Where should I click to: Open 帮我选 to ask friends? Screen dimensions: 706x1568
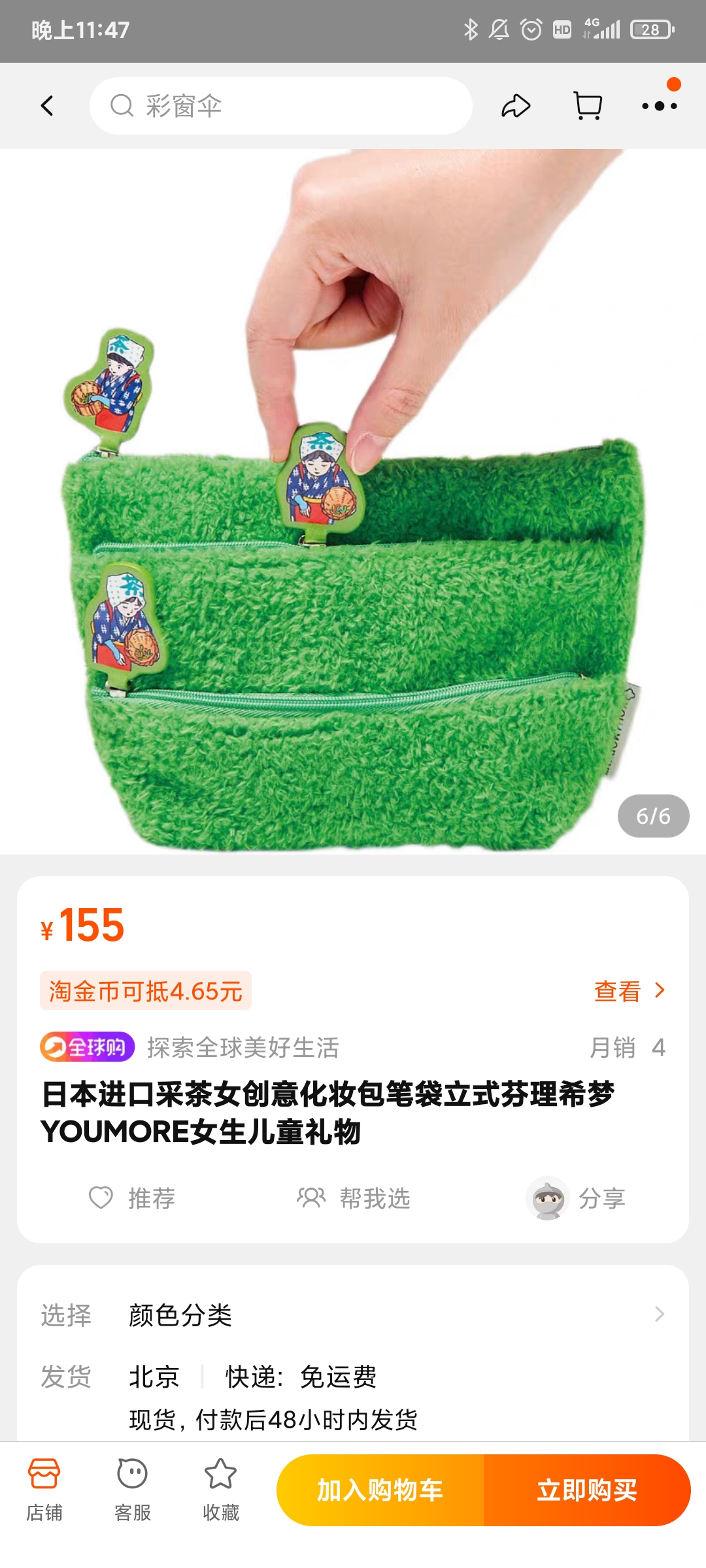[x=354, y=1198]
